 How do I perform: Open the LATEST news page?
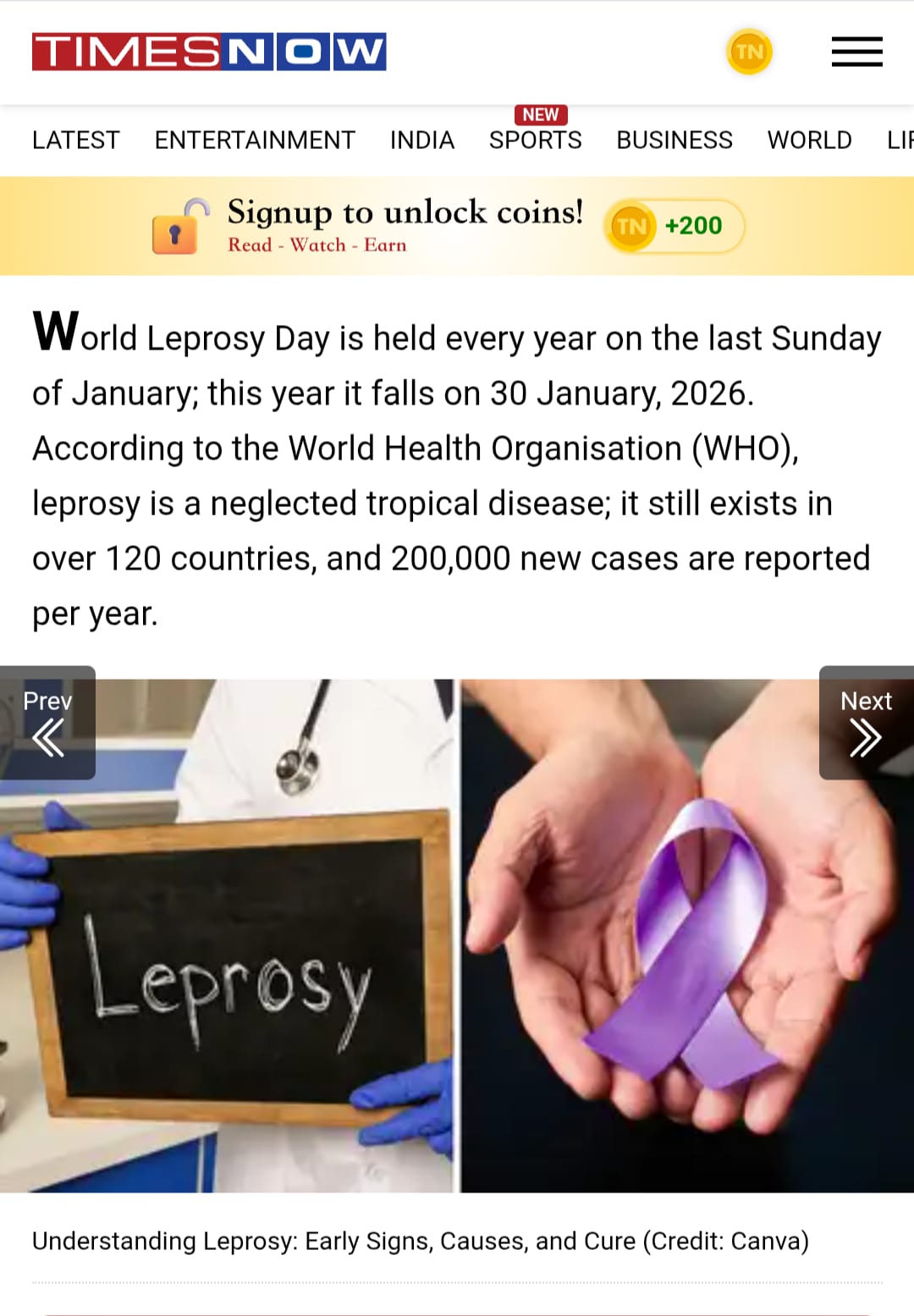coord(75,140)
